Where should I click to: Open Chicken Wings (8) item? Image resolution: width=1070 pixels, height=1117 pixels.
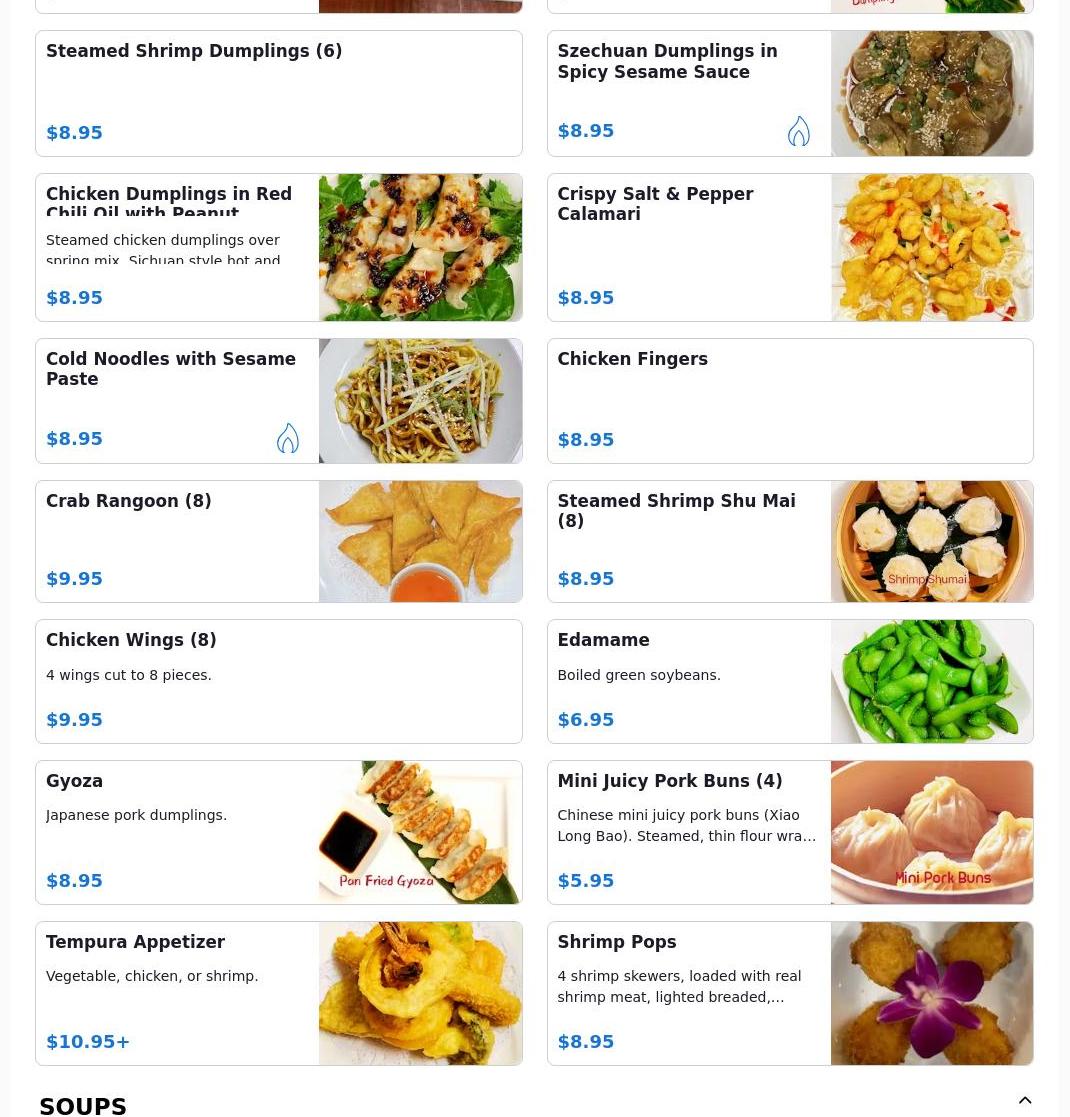(278, 681)
